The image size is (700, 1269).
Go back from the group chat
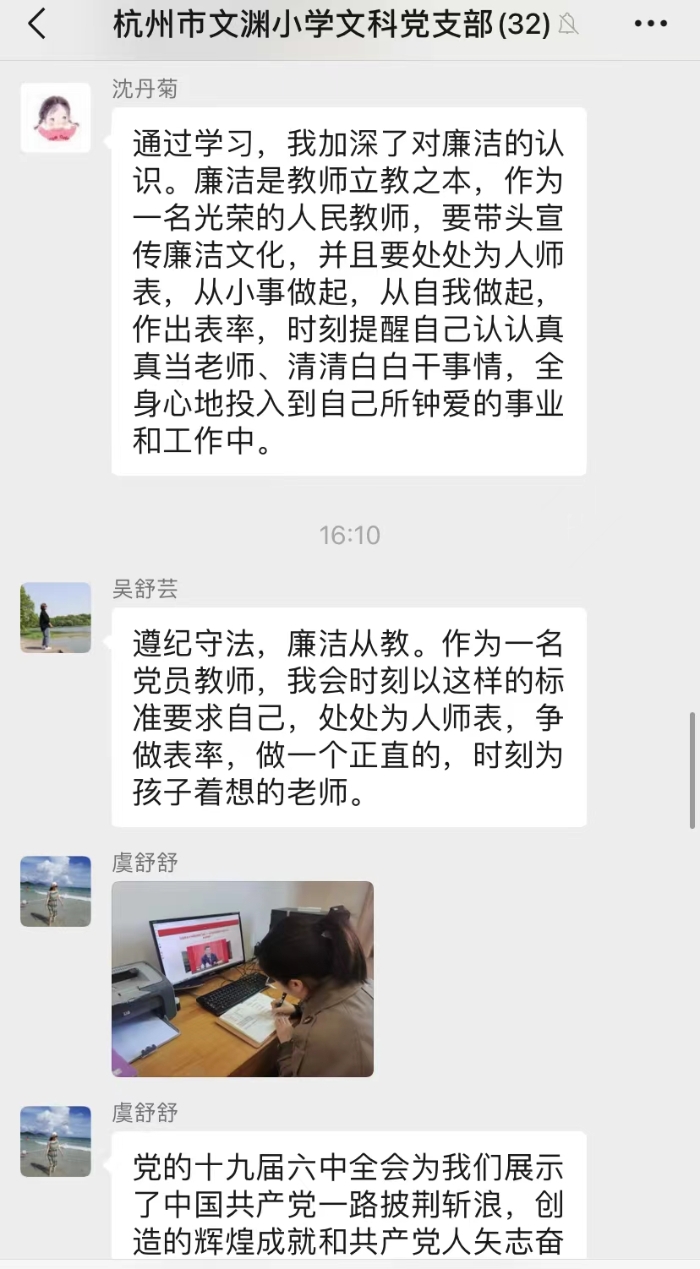[x=37, y=24]
